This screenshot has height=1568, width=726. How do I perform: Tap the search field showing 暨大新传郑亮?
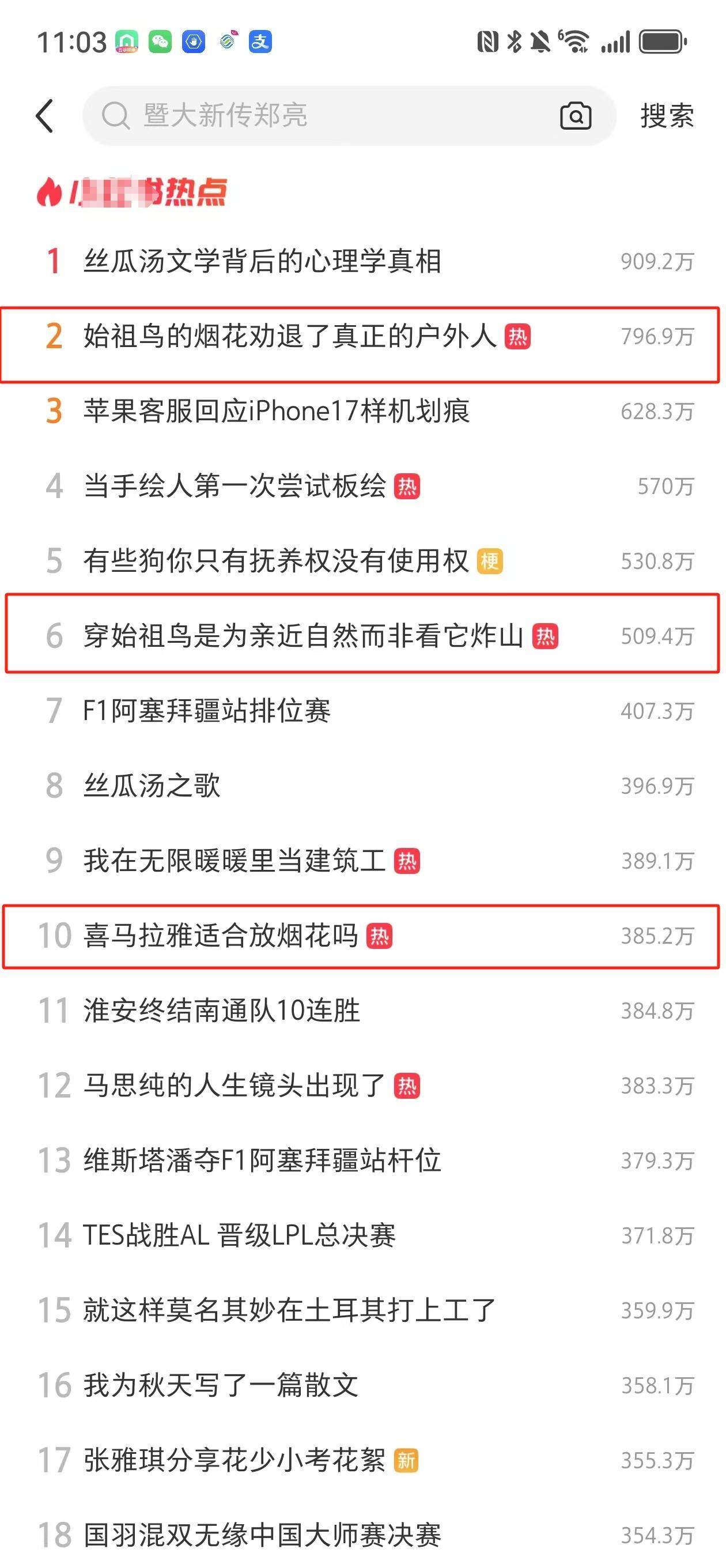coord(316,116)
